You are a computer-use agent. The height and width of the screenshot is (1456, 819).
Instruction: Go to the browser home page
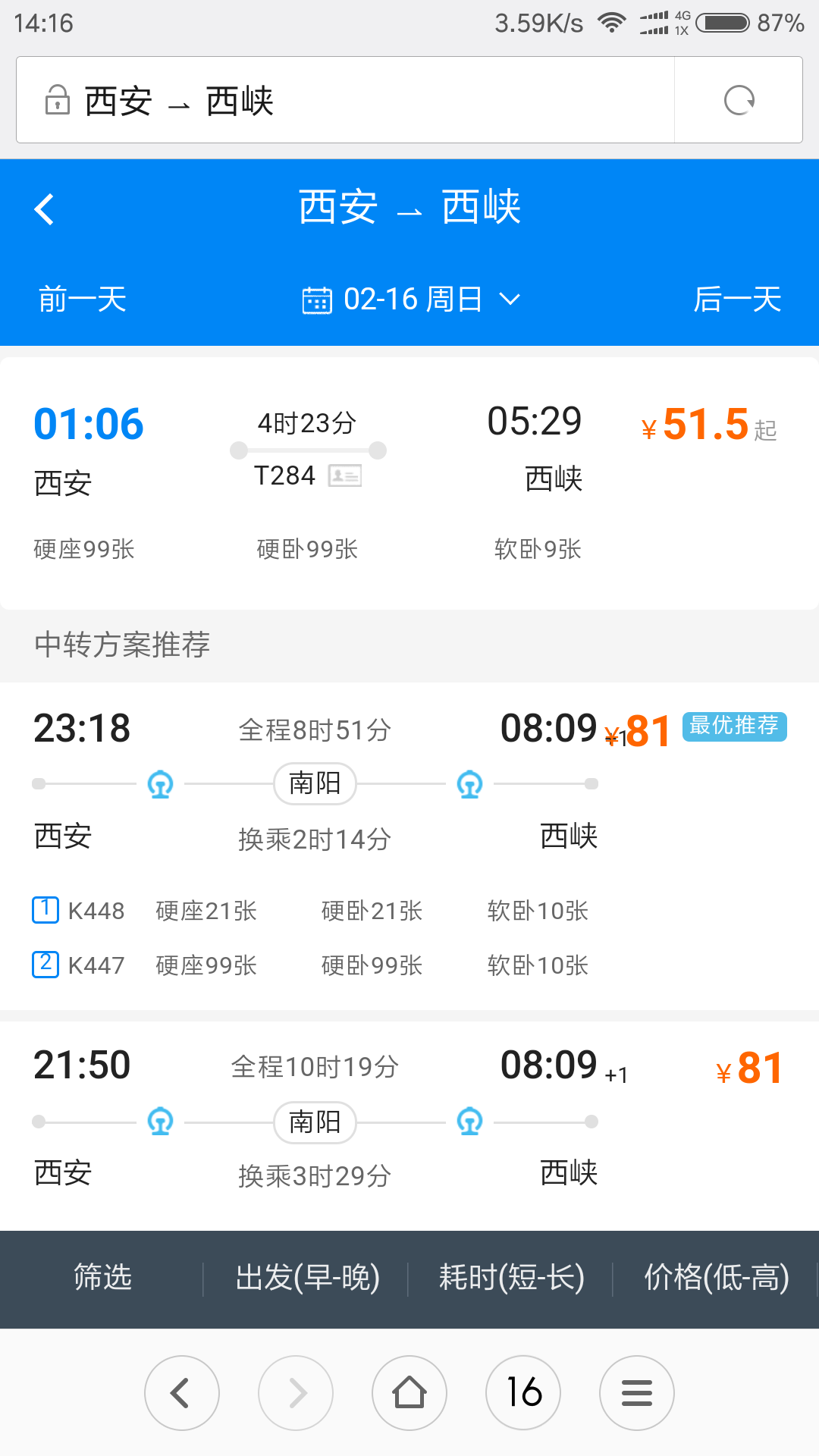(409, 1393)
